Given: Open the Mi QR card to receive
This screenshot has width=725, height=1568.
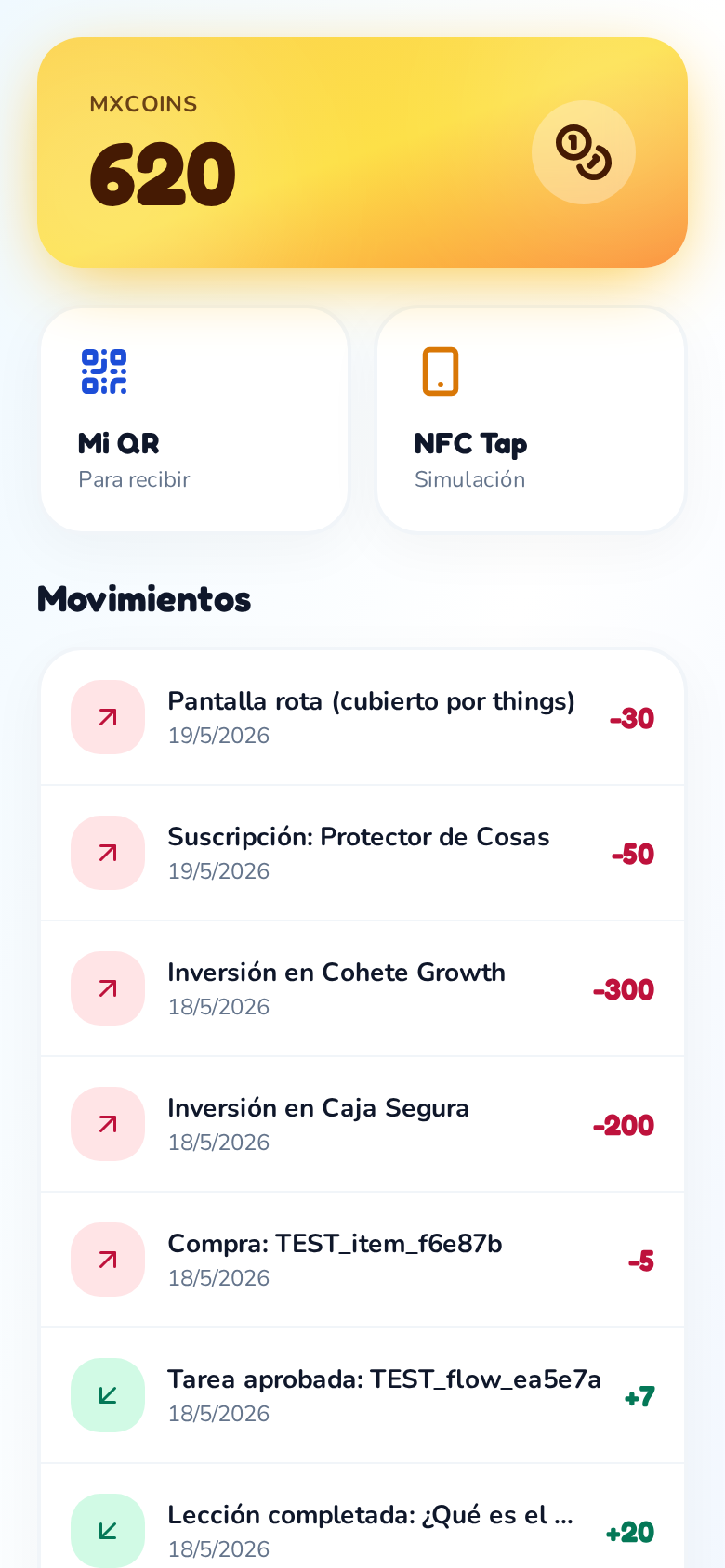Looking at the screenshot, I should tap(194, 420).
